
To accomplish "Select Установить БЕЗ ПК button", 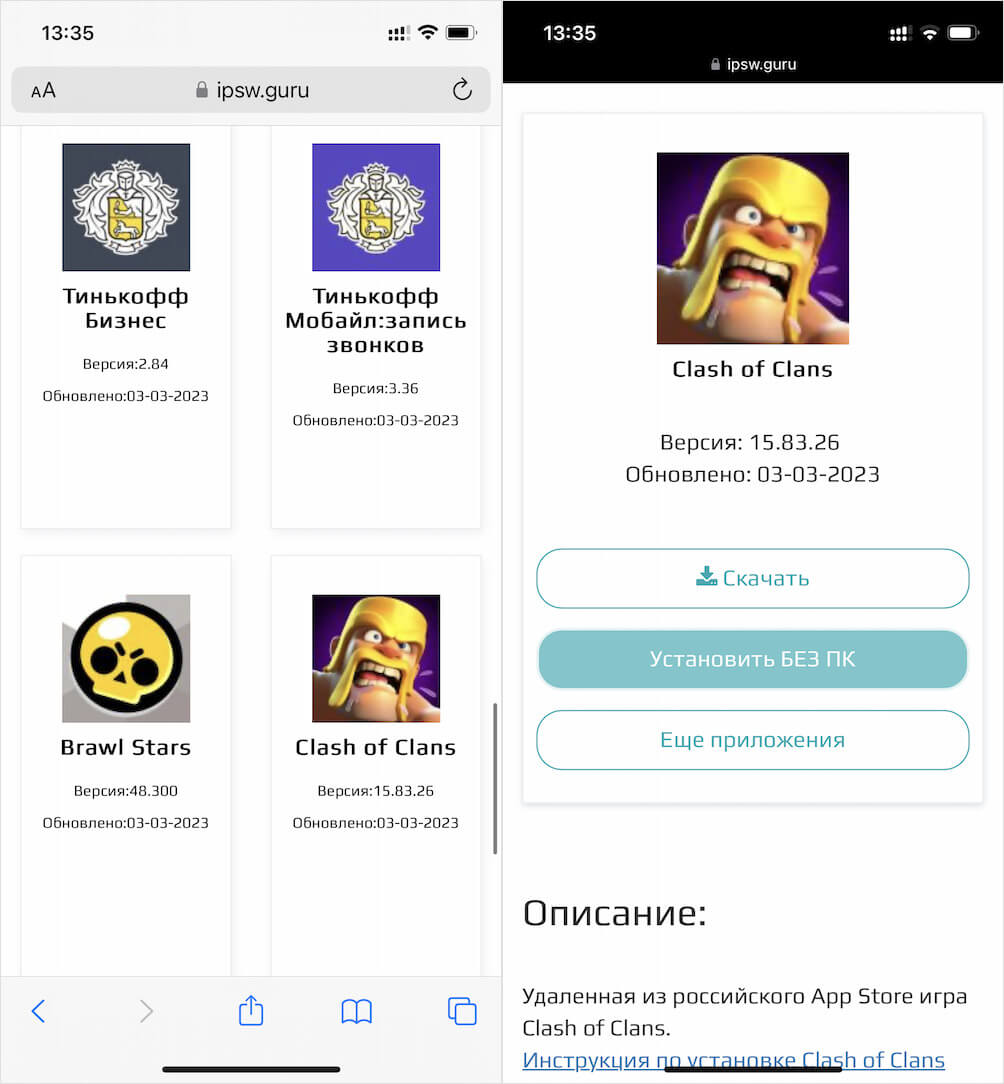I will (753, 659).
